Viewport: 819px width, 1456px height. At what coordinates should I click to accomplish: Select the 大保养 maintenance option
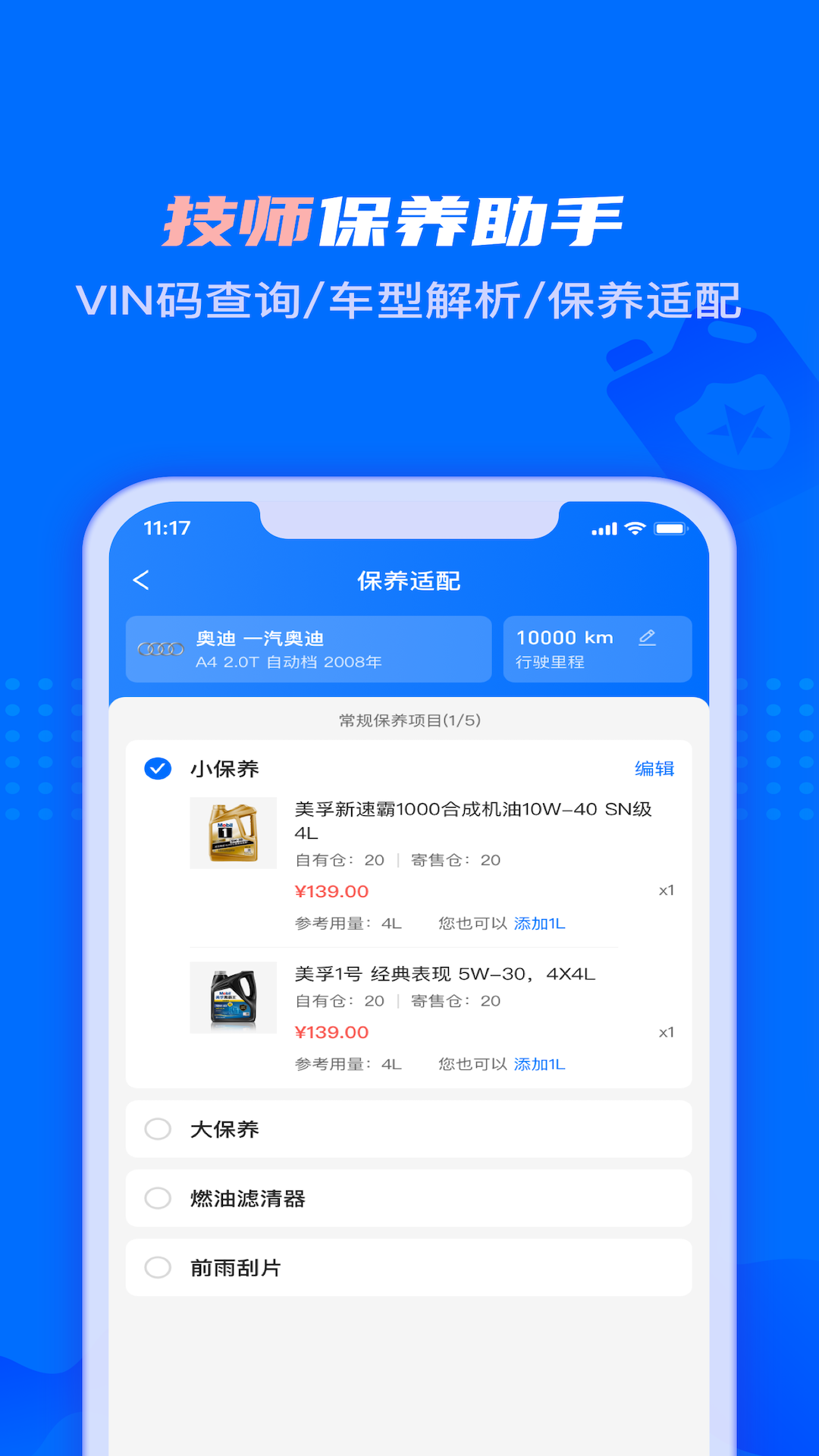(x=157, y=1128)
